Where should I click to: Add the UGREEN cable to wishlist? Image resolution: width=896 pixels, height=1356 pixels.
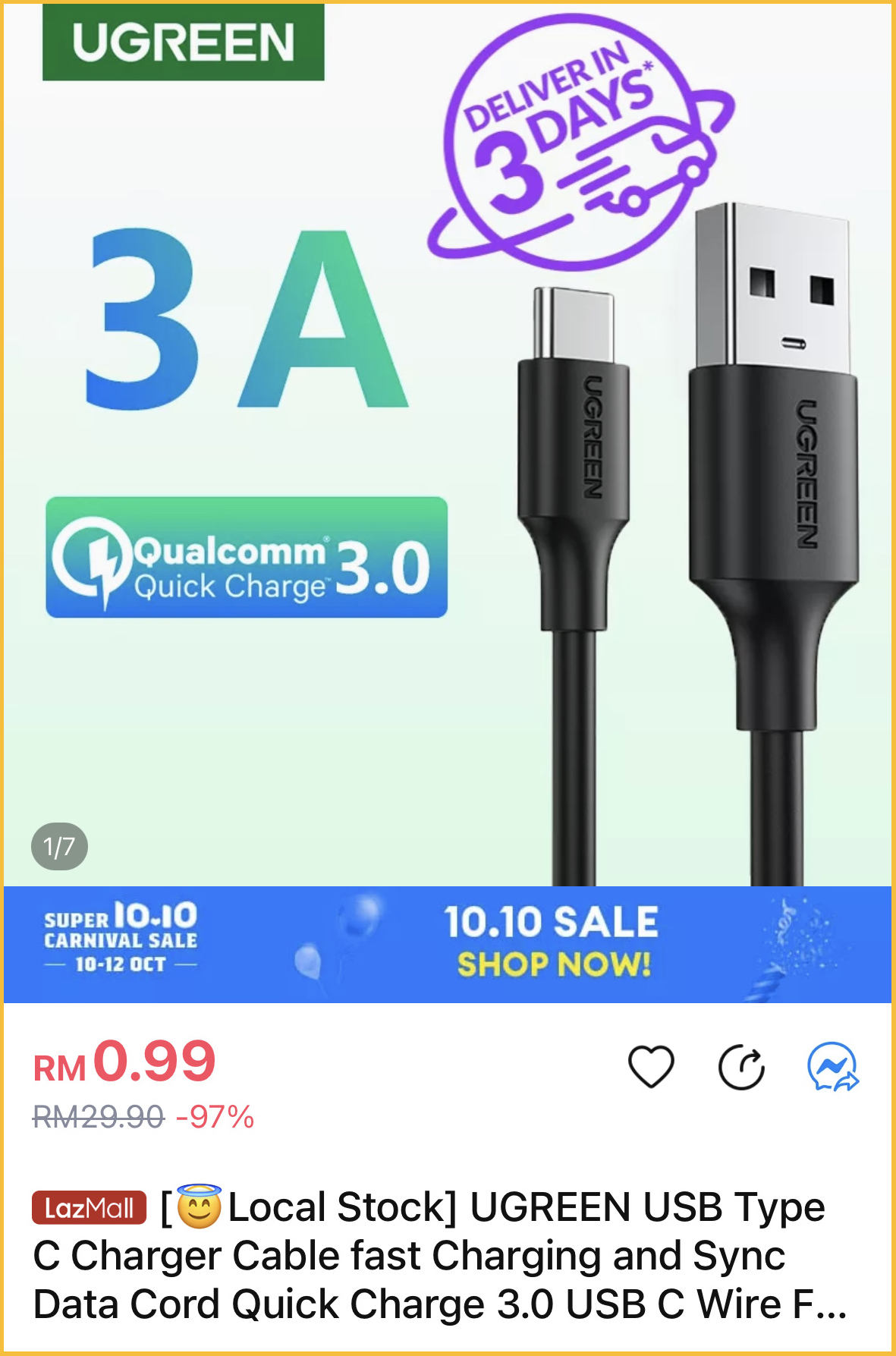pyautogui.click(x=651, y=1066)
